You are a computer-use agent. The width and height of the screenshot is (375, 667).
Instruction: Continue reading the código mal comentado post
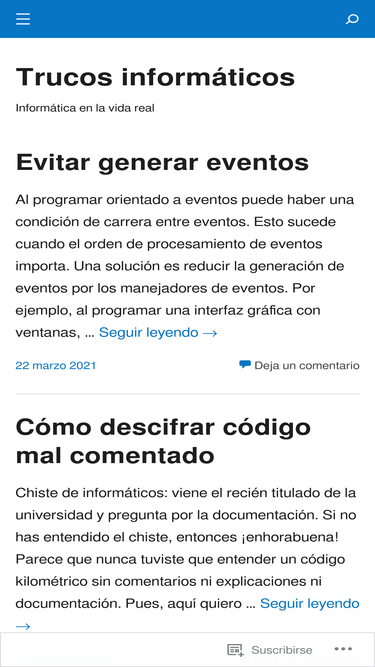[x=310, y=603]
